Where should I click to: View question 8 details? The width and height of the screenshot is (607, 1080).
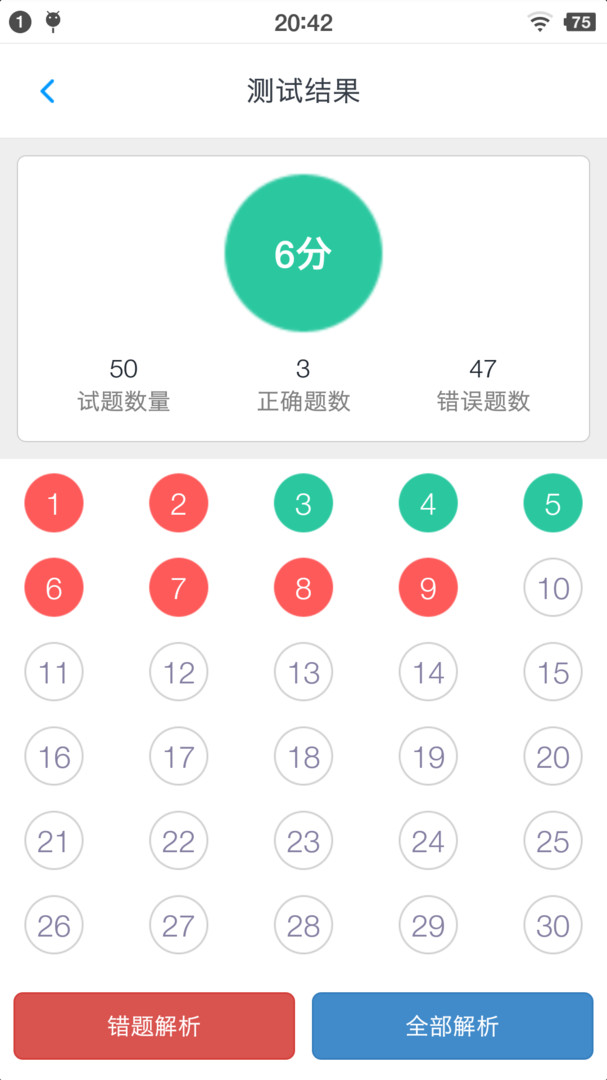coord(303,588)
